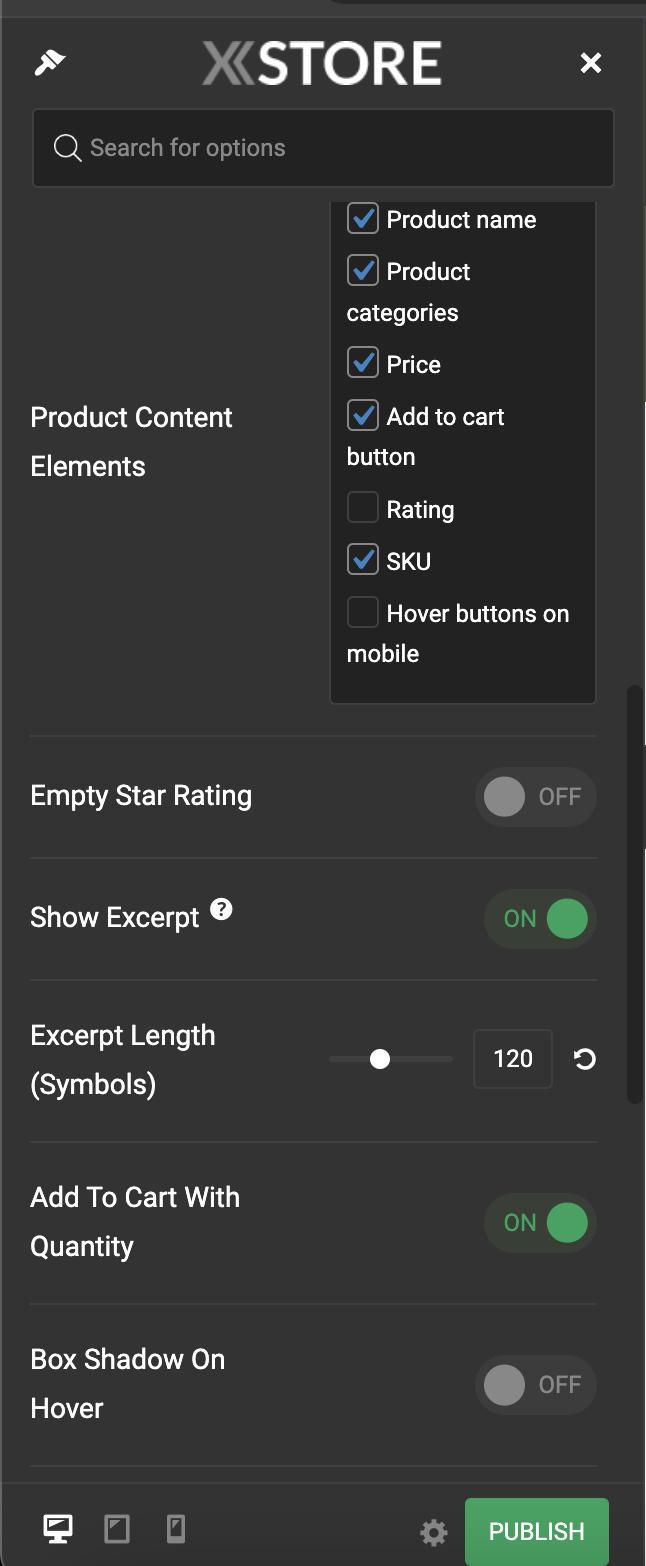This screenshot has width=646, height=1566.
Task: Tap the Excerpt Length slider
Action: coord(391,1059)
